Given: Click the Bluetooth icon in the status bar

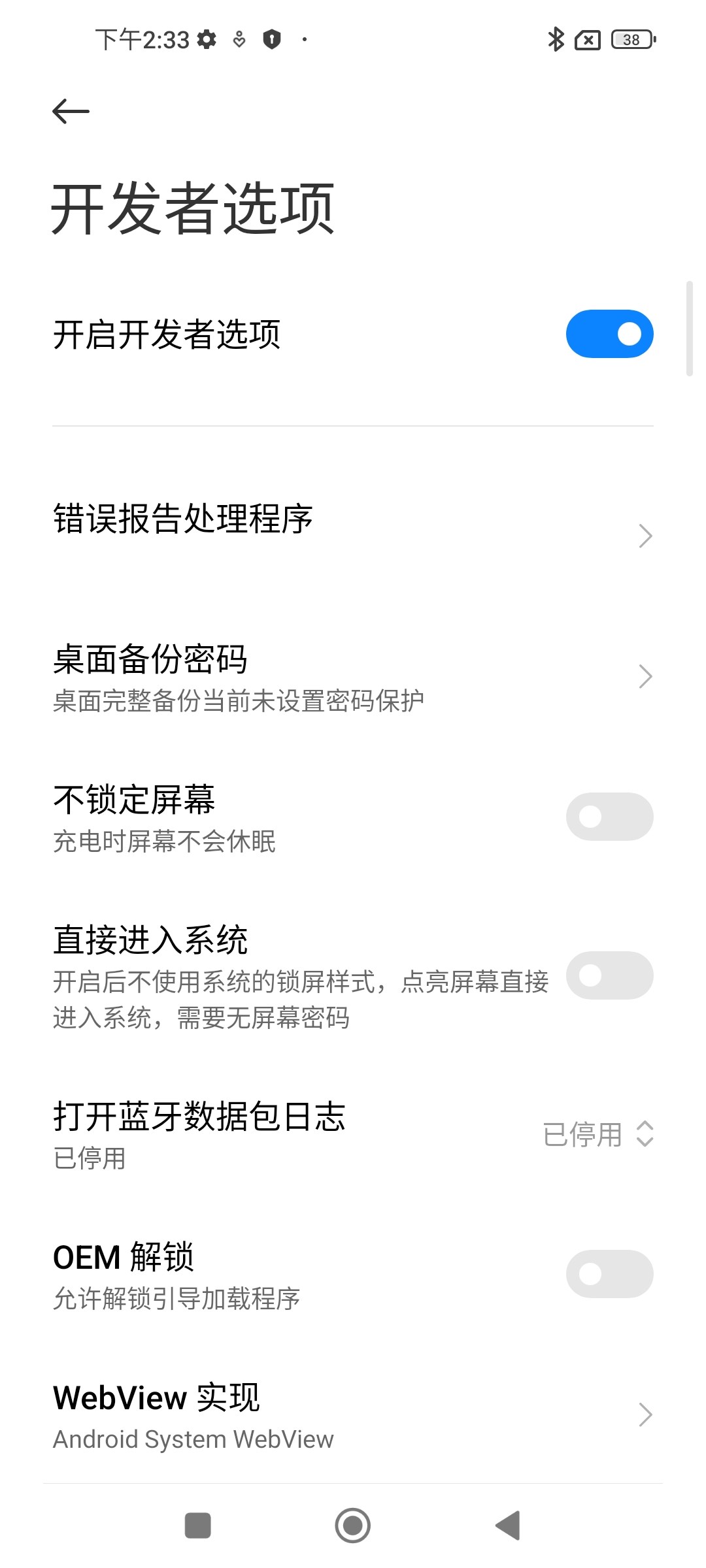Looking at the screenshot, I should (556, 40).
